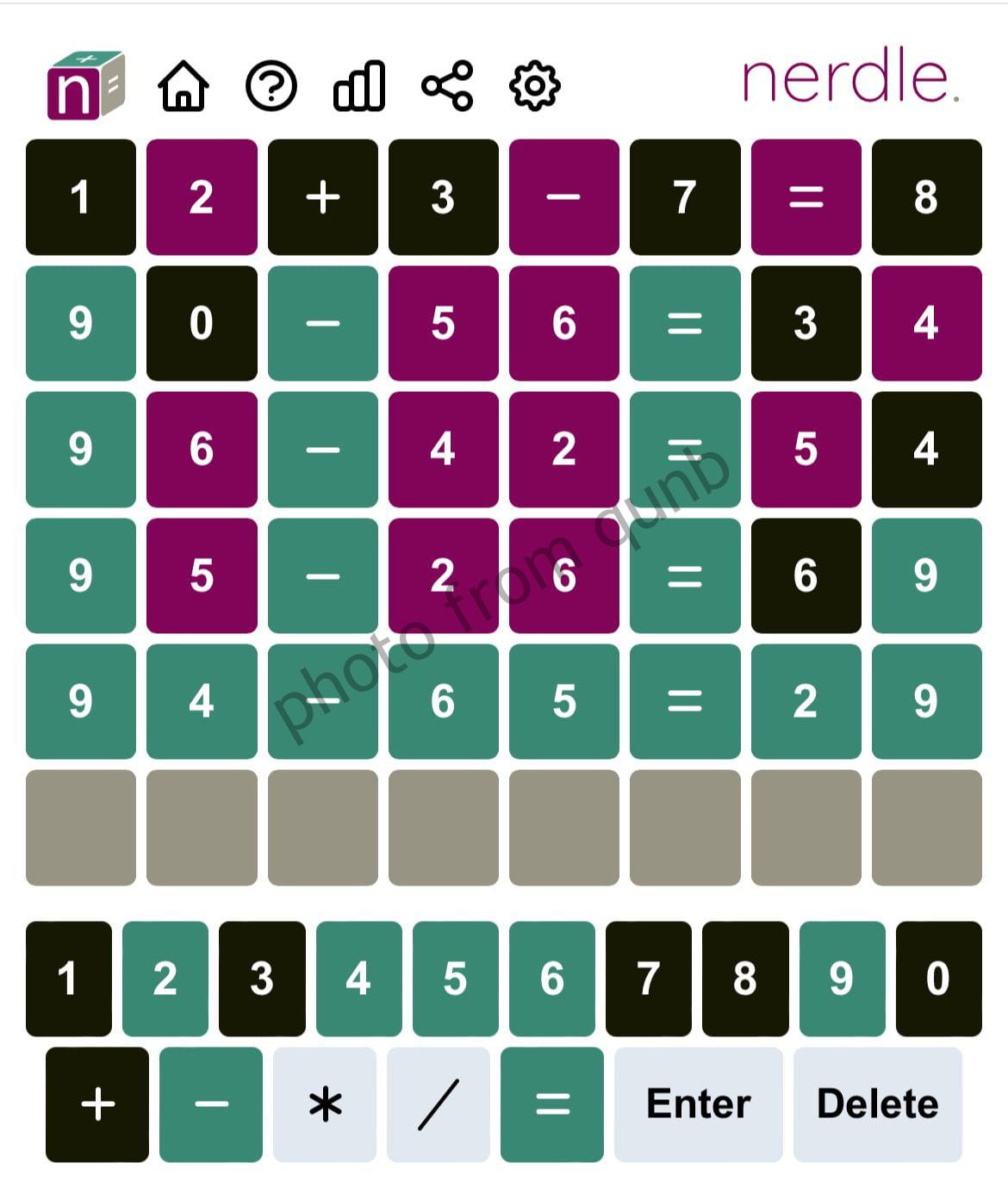Enter digit 2 on the keypad

[165, 979]
